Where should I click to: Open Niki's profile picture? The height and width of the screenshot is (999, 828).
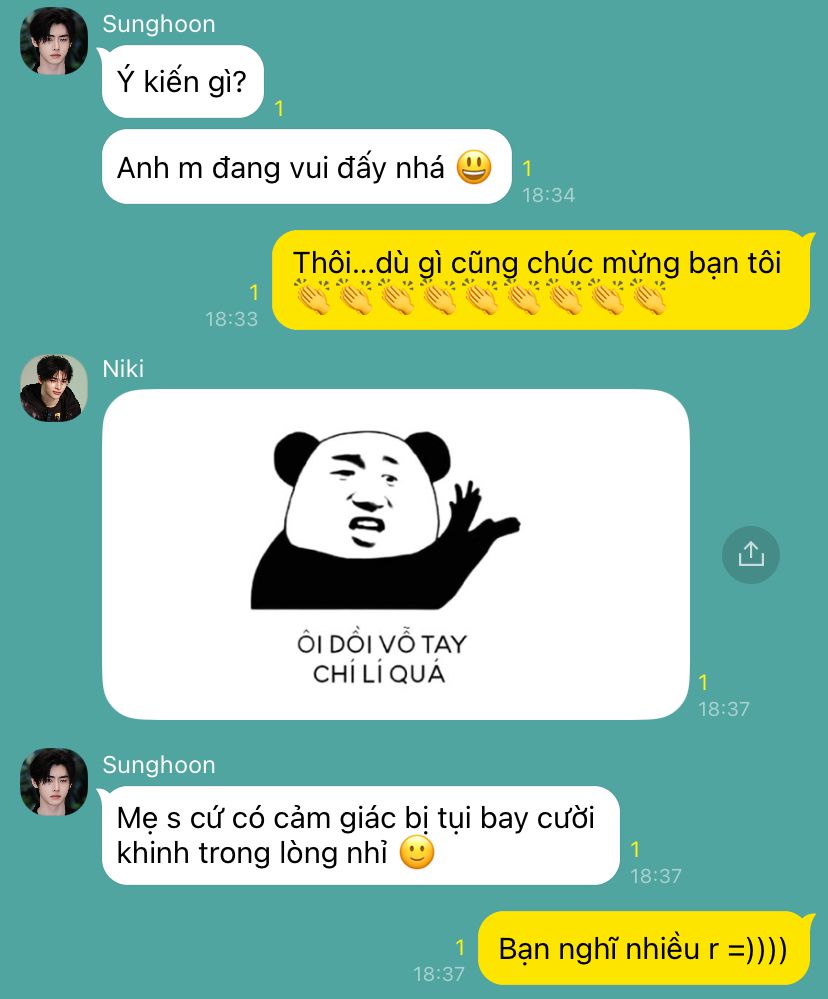(x=54, y=388)
